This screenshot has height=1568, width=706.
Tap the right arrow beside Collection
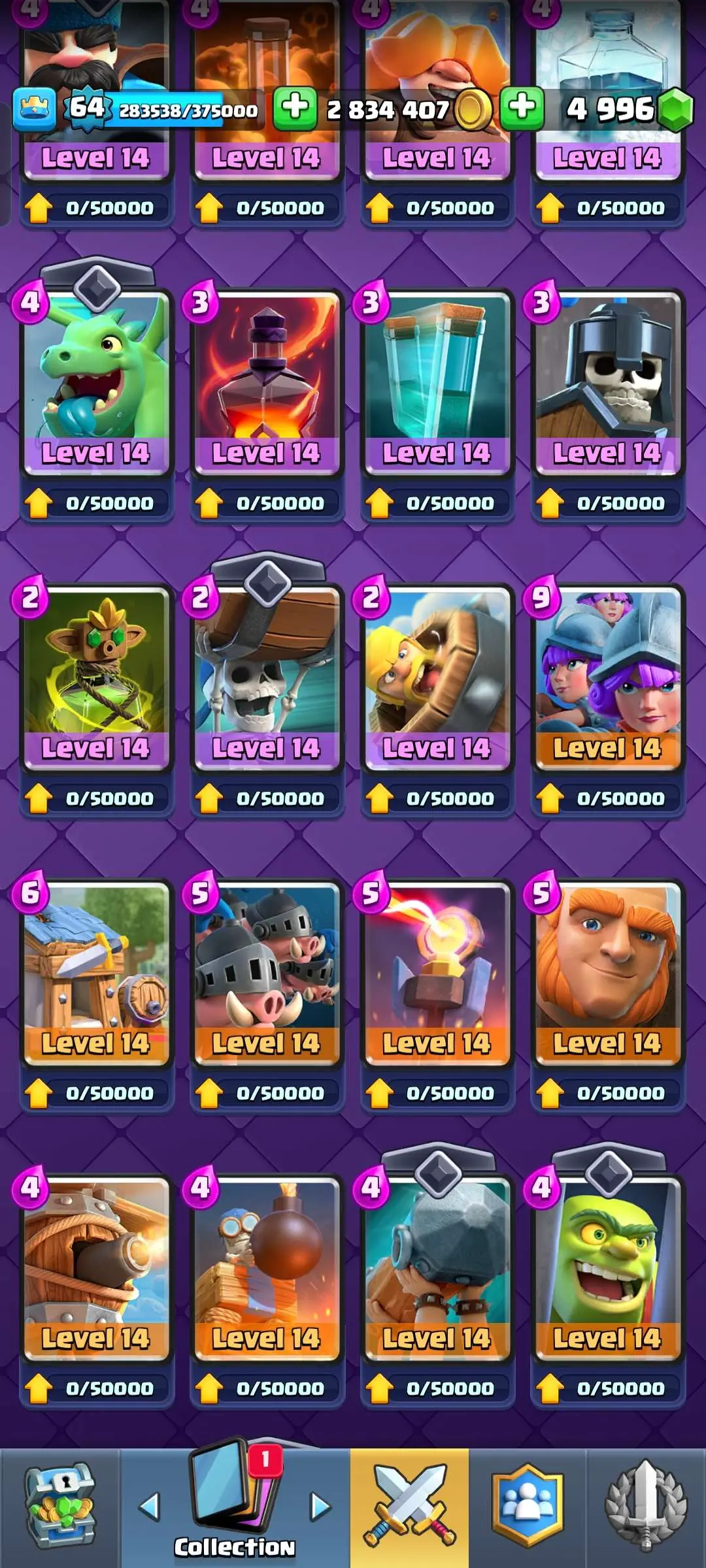[x=320, y=1506]
